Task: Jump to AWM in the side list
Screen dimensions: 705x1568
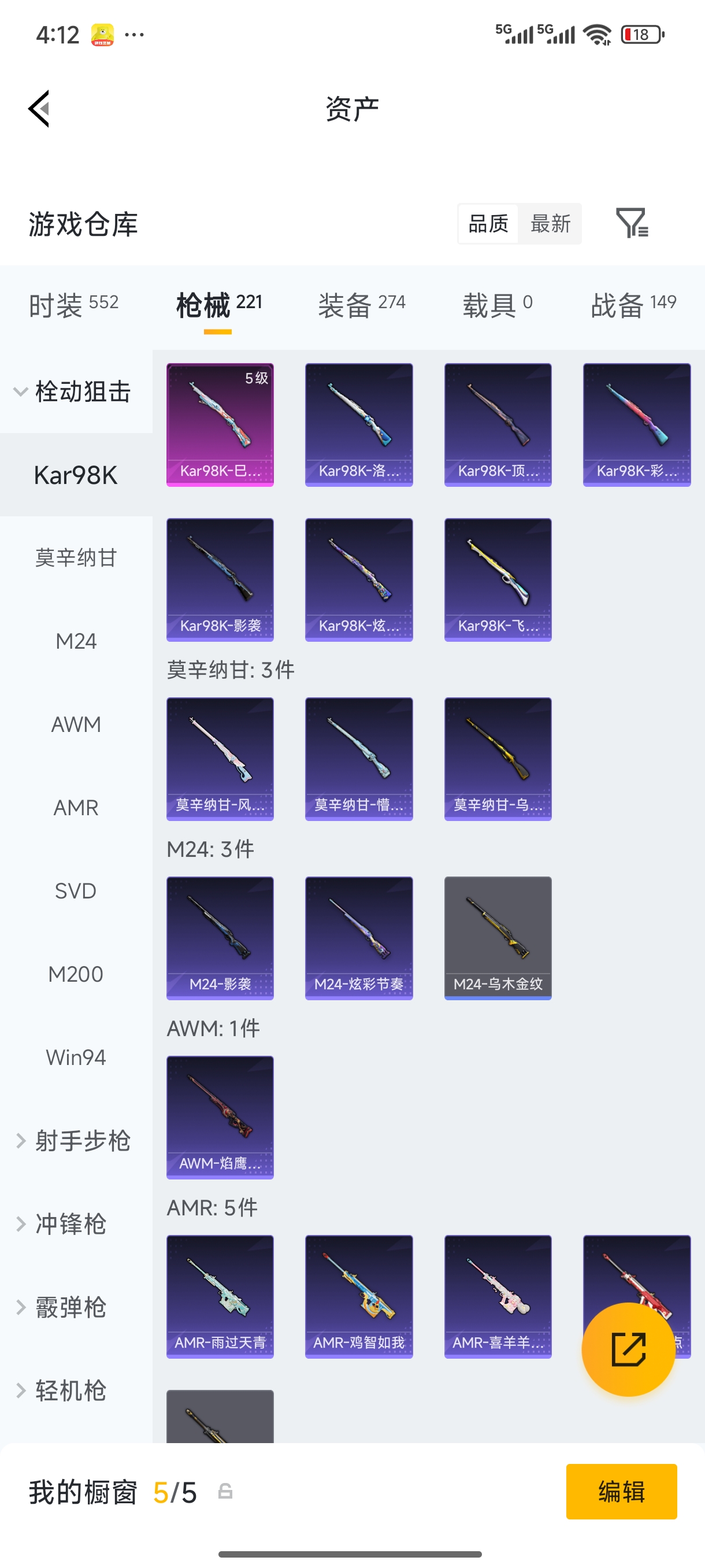Action: coord(76,724)
